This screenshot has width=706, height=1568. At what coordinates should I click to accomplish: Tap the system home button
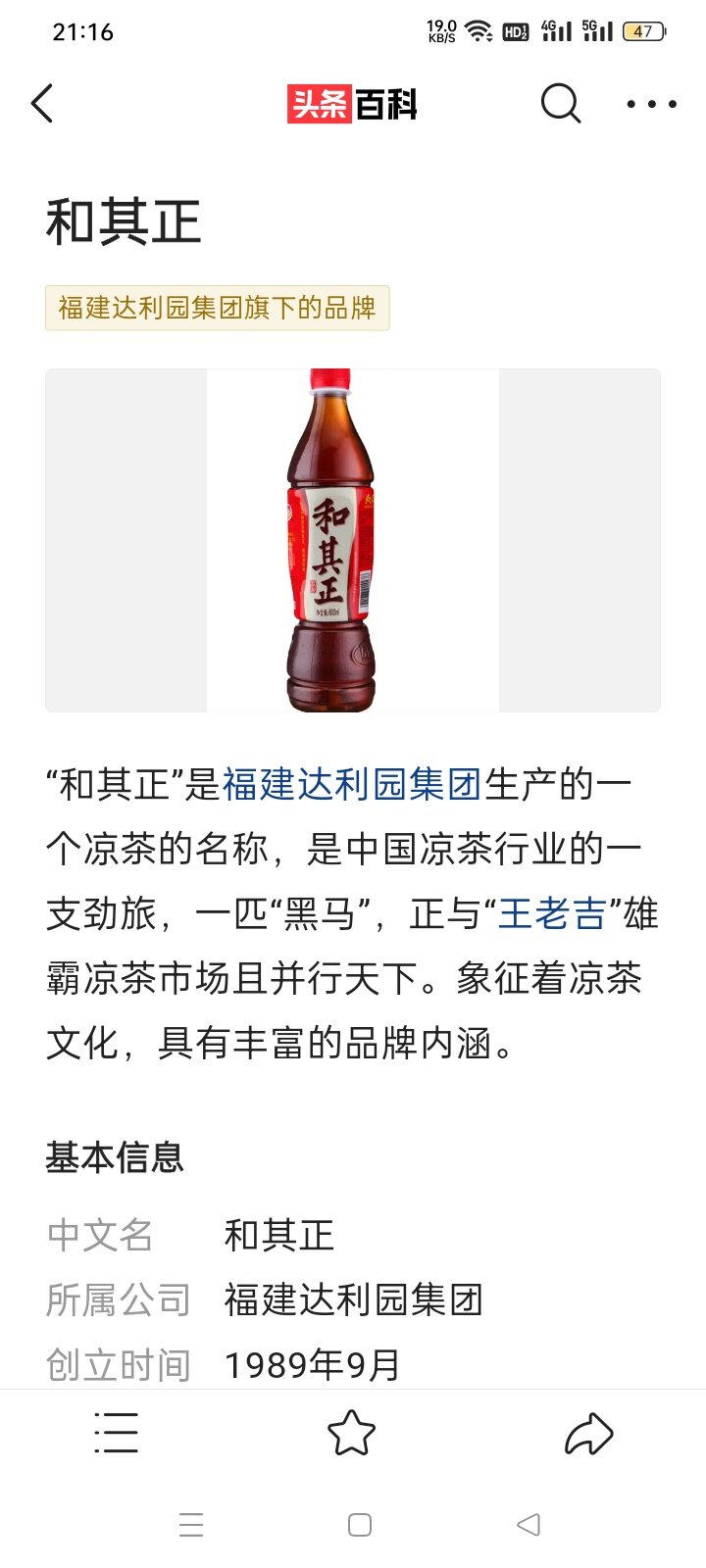click(360, 1525)
